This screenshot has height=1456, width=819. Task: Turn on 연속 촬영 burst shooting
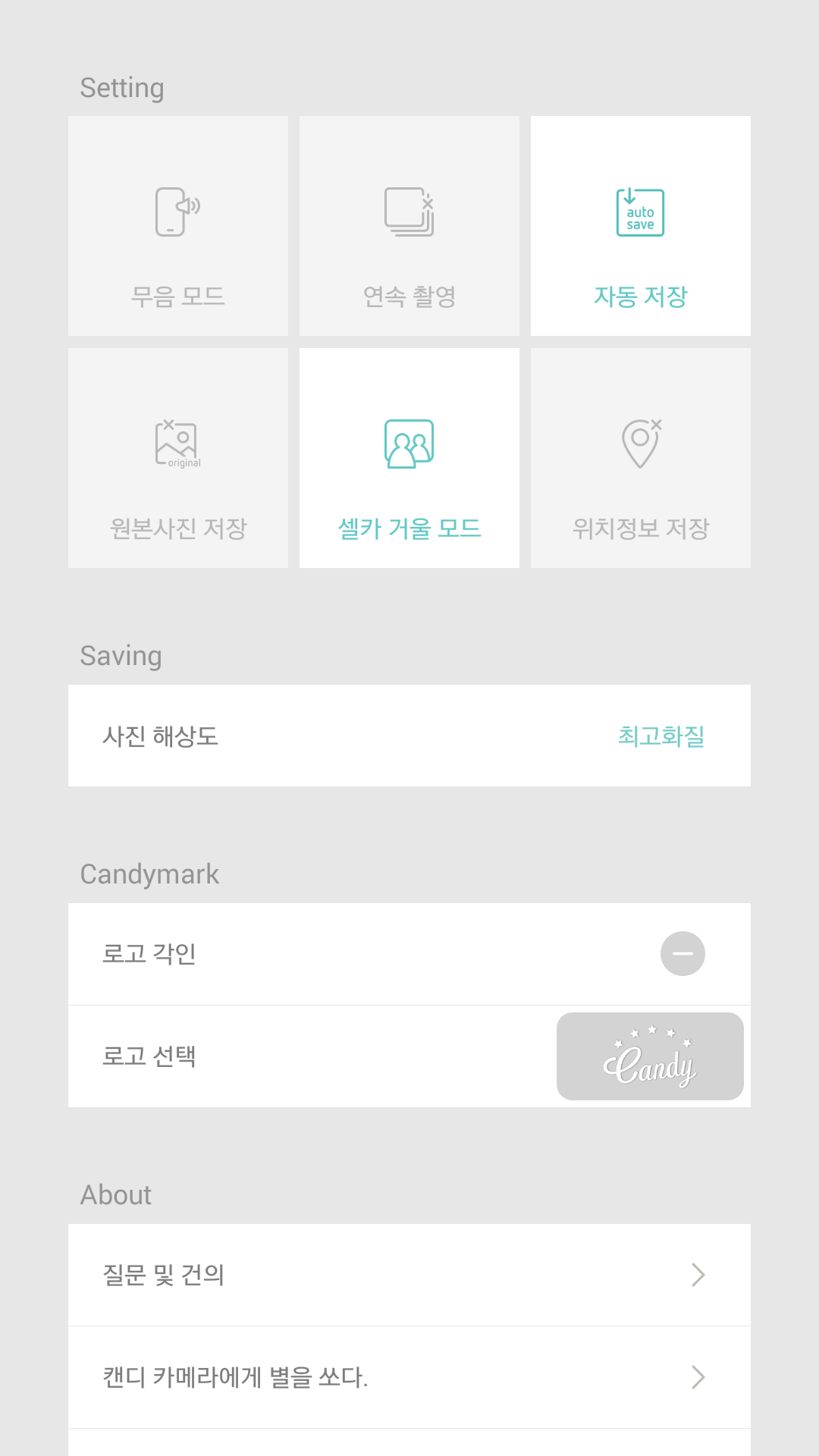point(409,226)
